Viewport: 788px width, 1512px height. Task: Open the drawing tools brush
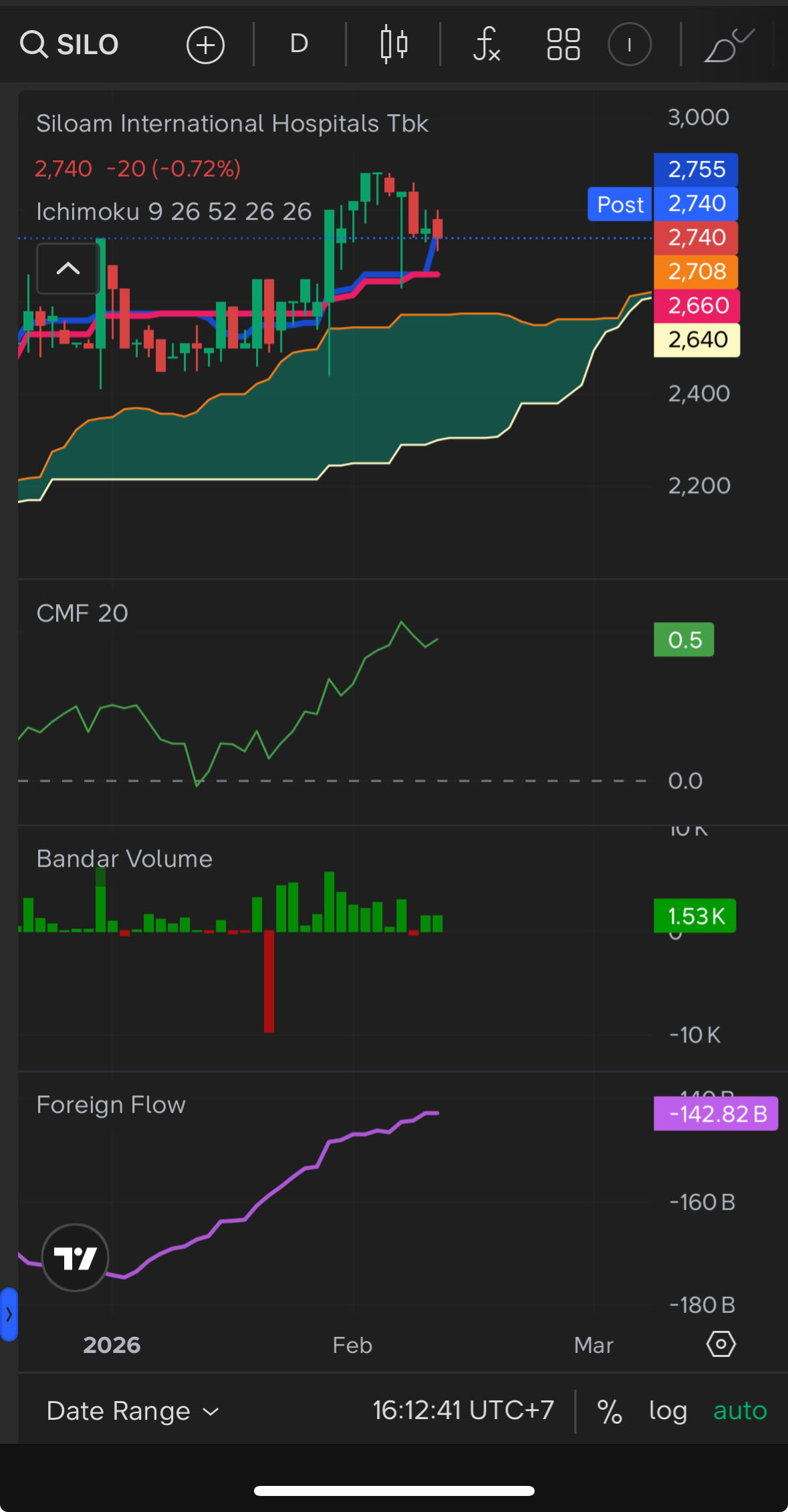(x=728, y=45)
